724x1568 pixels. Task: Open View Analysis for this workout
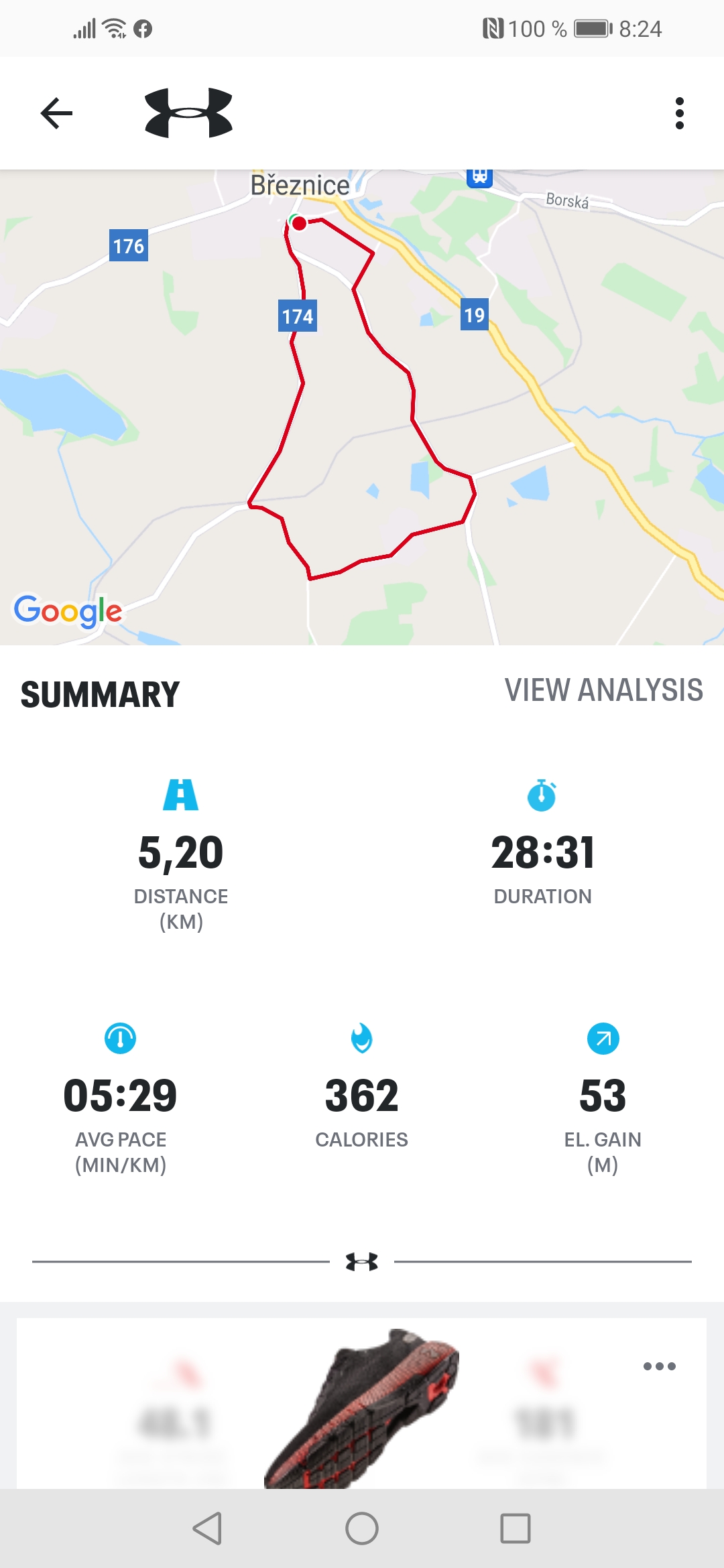[x=603, y=690]
